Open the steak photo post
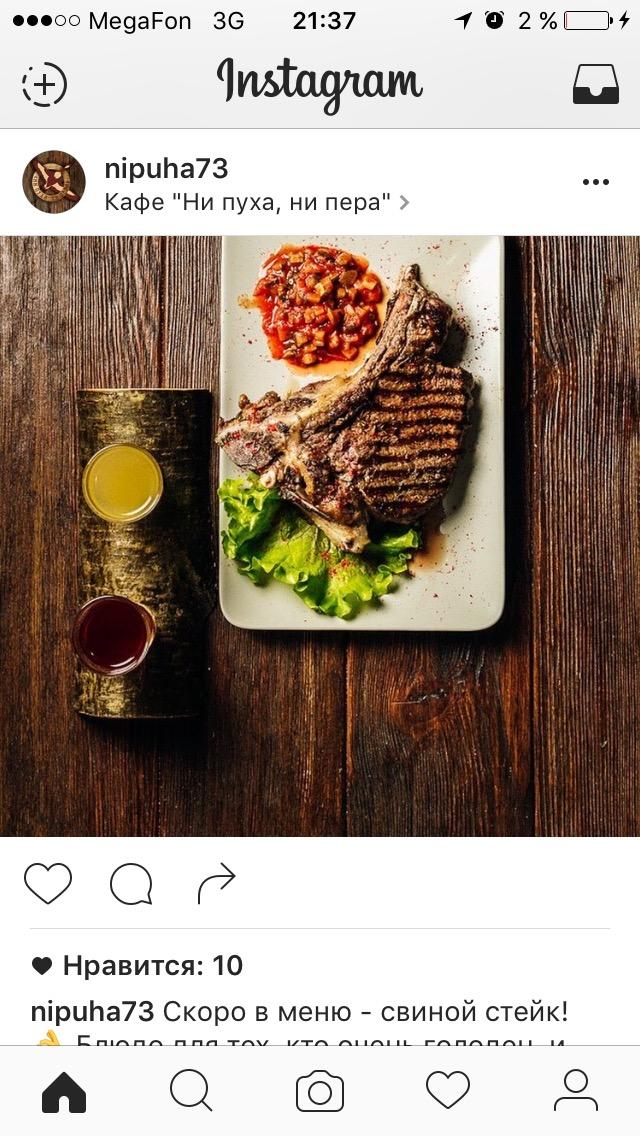640x1136 pixels. (320, 535)
